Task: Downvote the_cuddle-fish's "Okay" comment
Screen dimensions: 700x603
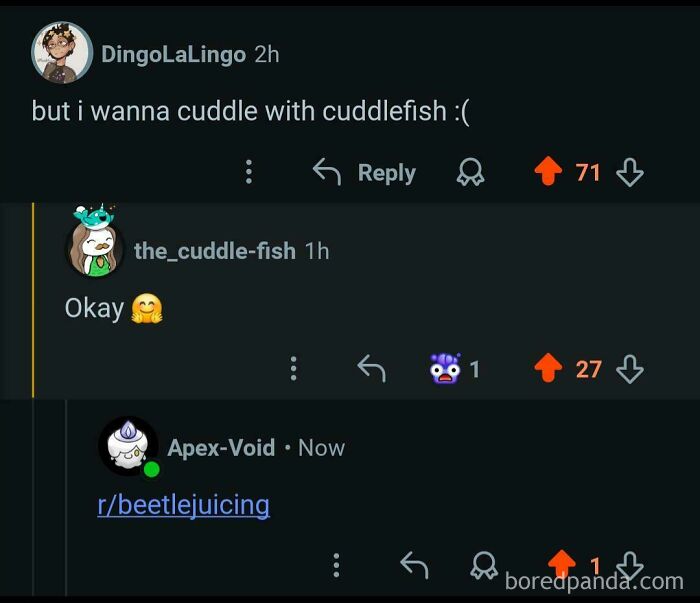Action: click(629, 369)
